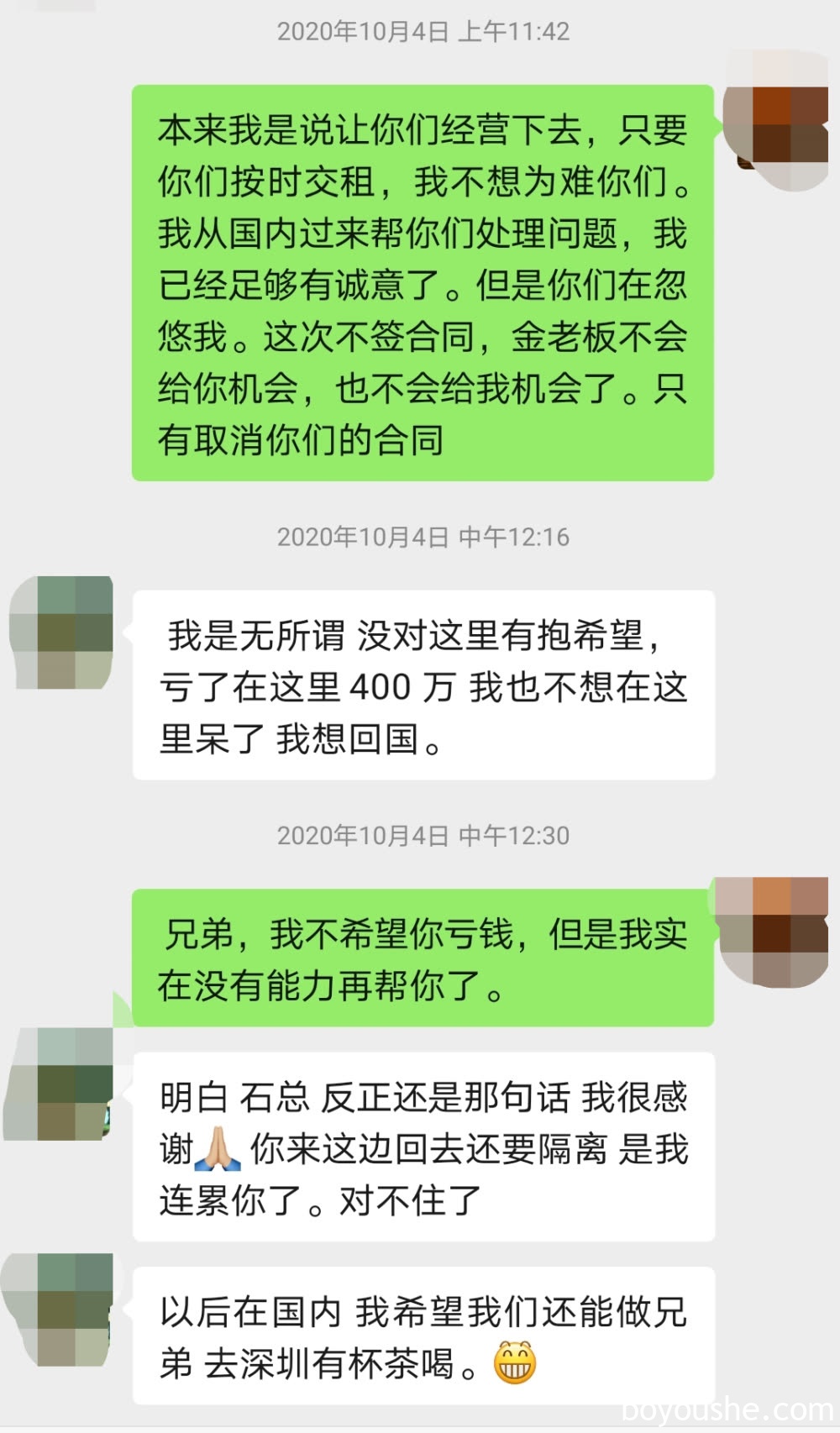Tap avatar next to '兄弟，我不希望你亏钱' message
Image resolution: width=840 pixels, height=1433 pixels.
click(x=771, y=932)
